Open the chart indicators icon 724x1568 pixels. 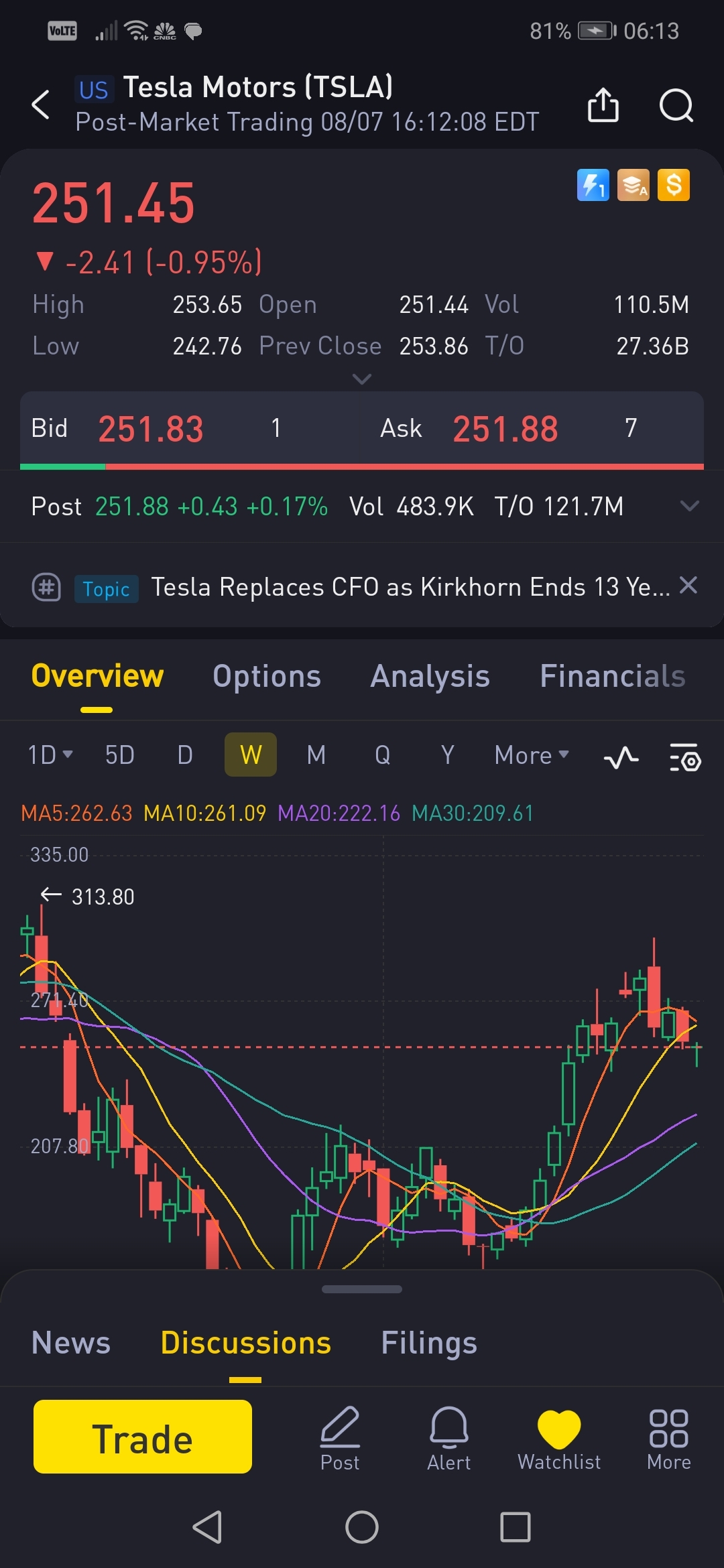(621, 757)
